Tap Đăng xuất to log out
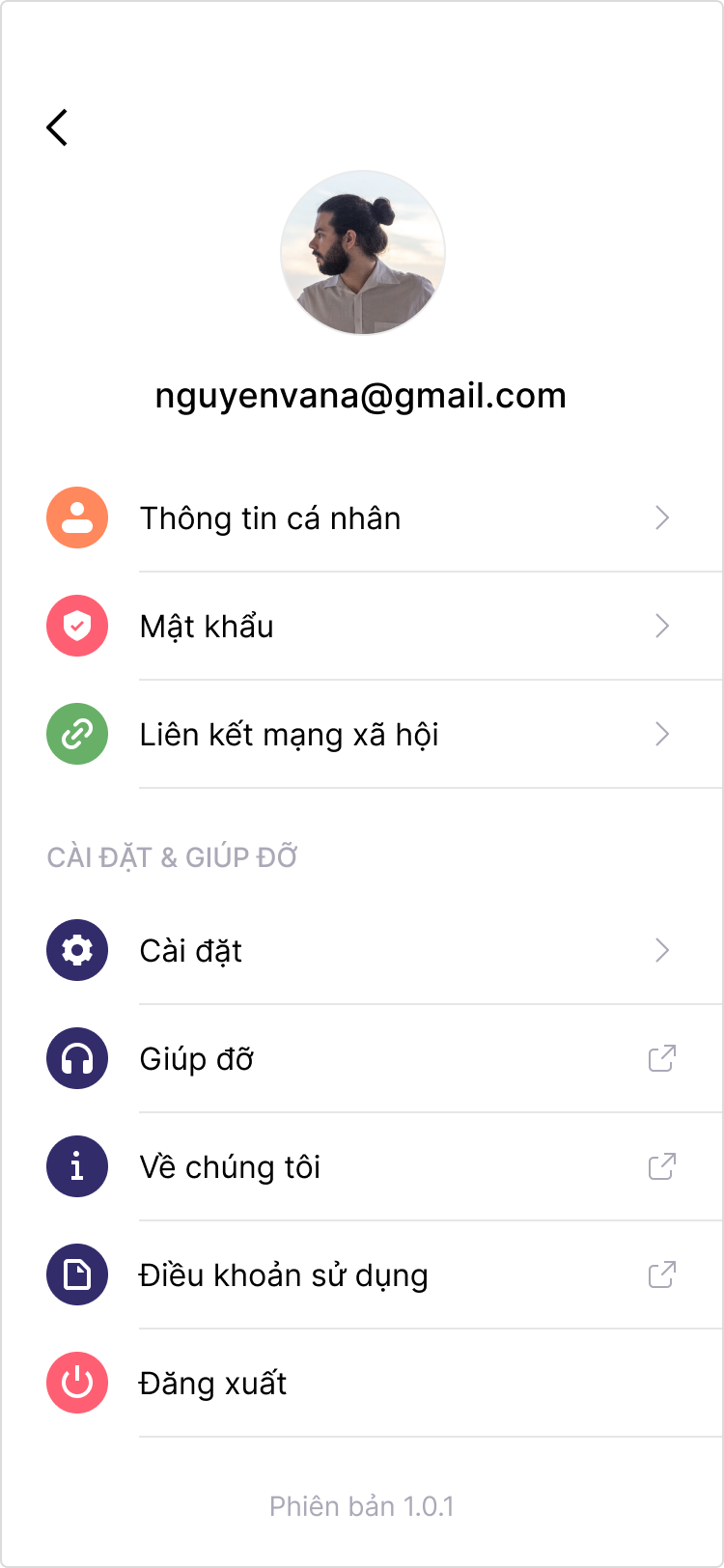 [x=212, y=1384]
